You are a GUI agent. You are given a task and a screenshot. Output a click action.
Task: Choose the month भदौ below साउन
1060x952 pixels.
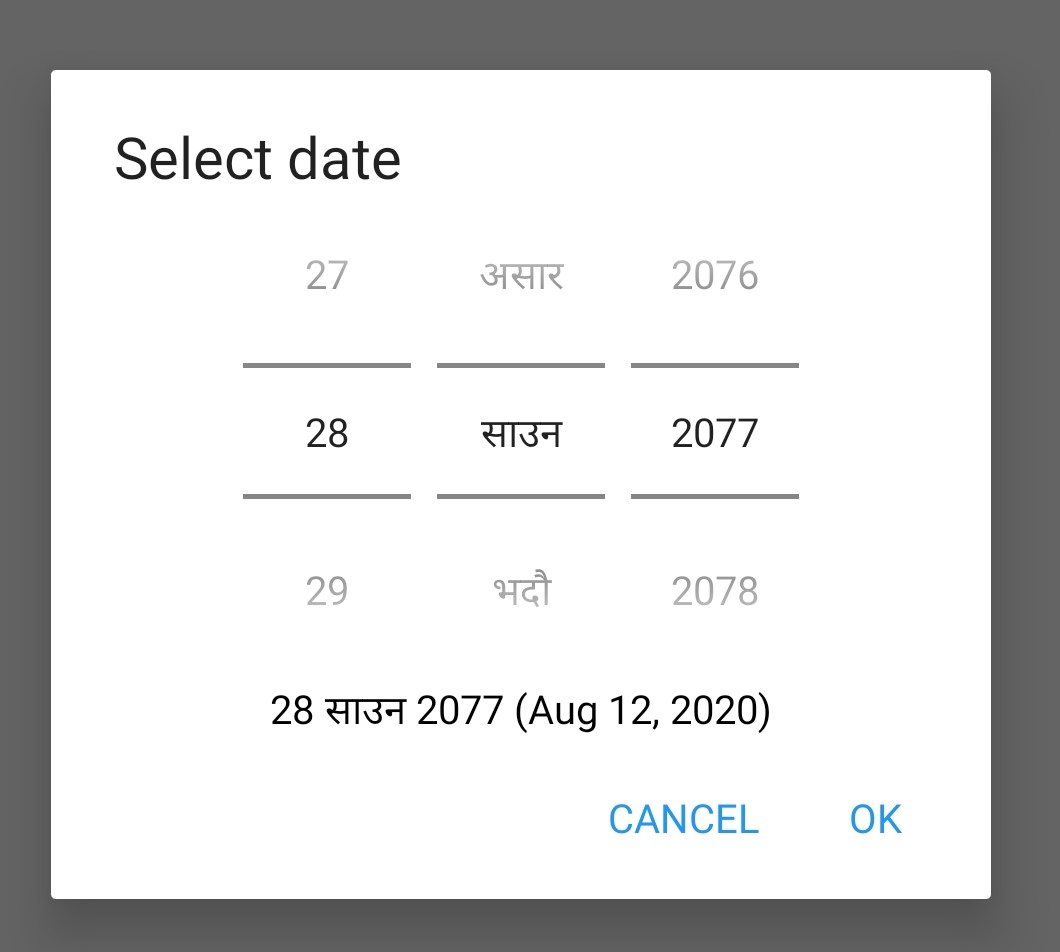[x=521, y=591]
